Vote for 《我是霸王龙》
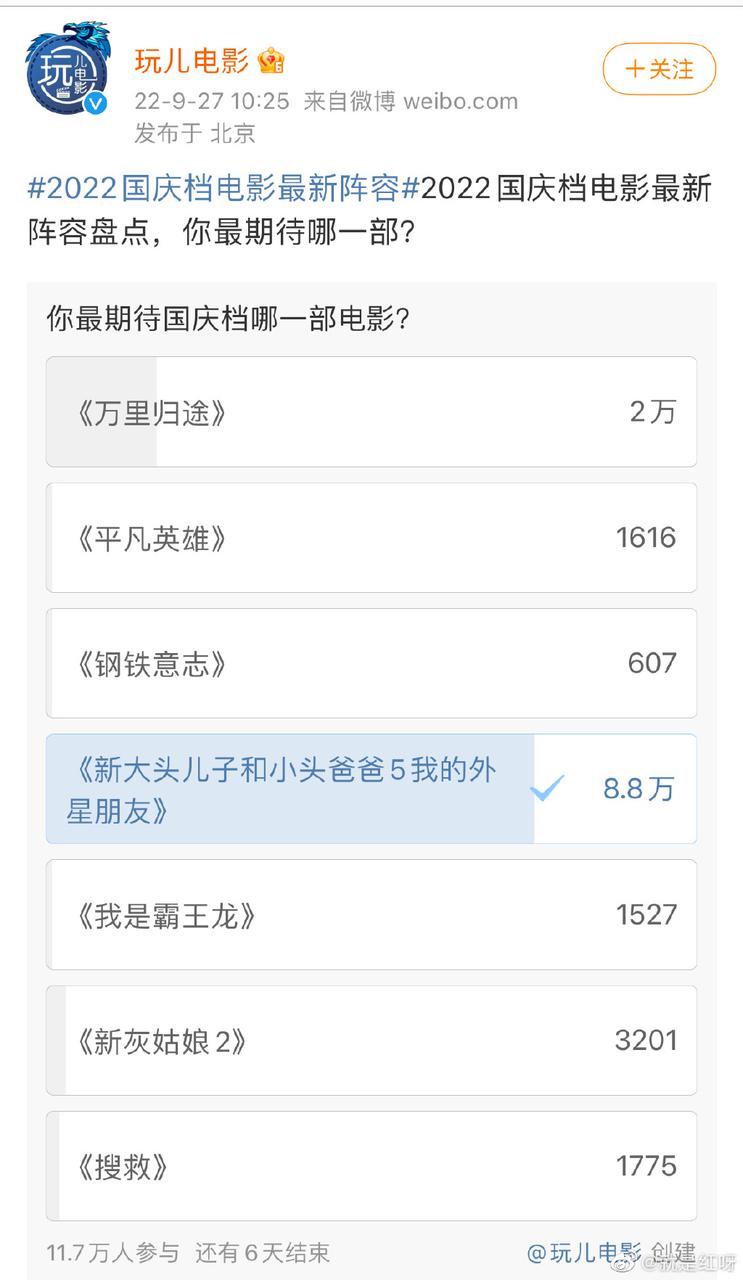This screenshot has height=1280, width=743. click(371, 915)
